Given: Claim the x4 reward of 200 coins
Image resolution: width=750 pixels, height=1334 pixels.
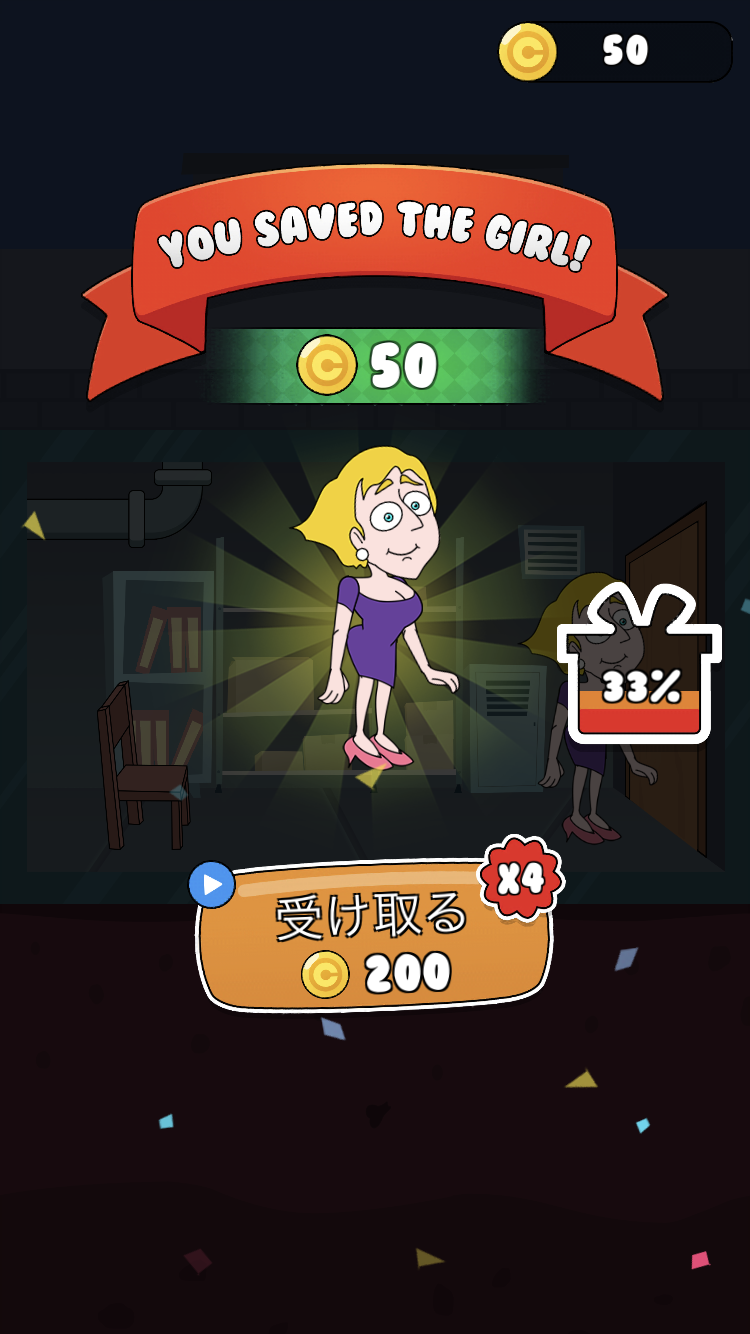Looking at the screenshot, I should coord(374,937).
